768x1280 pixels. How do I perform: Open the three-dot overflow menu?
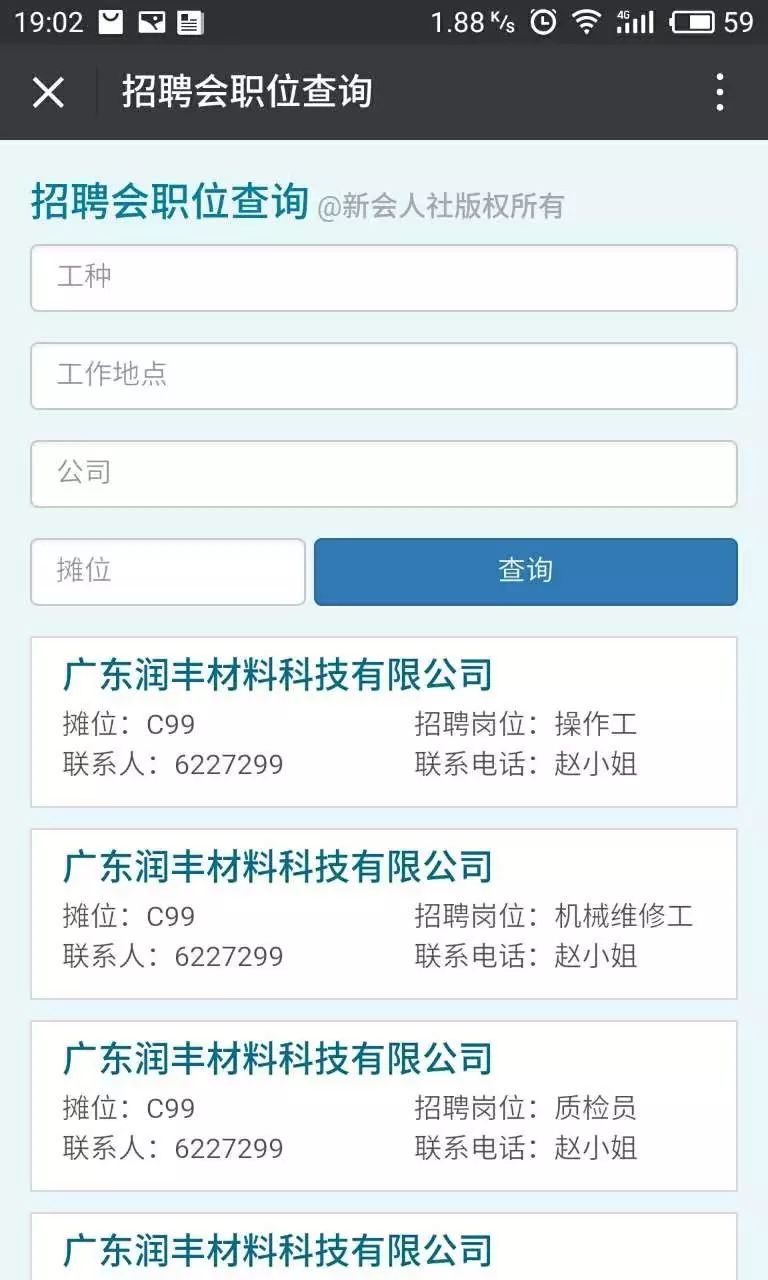719,92
